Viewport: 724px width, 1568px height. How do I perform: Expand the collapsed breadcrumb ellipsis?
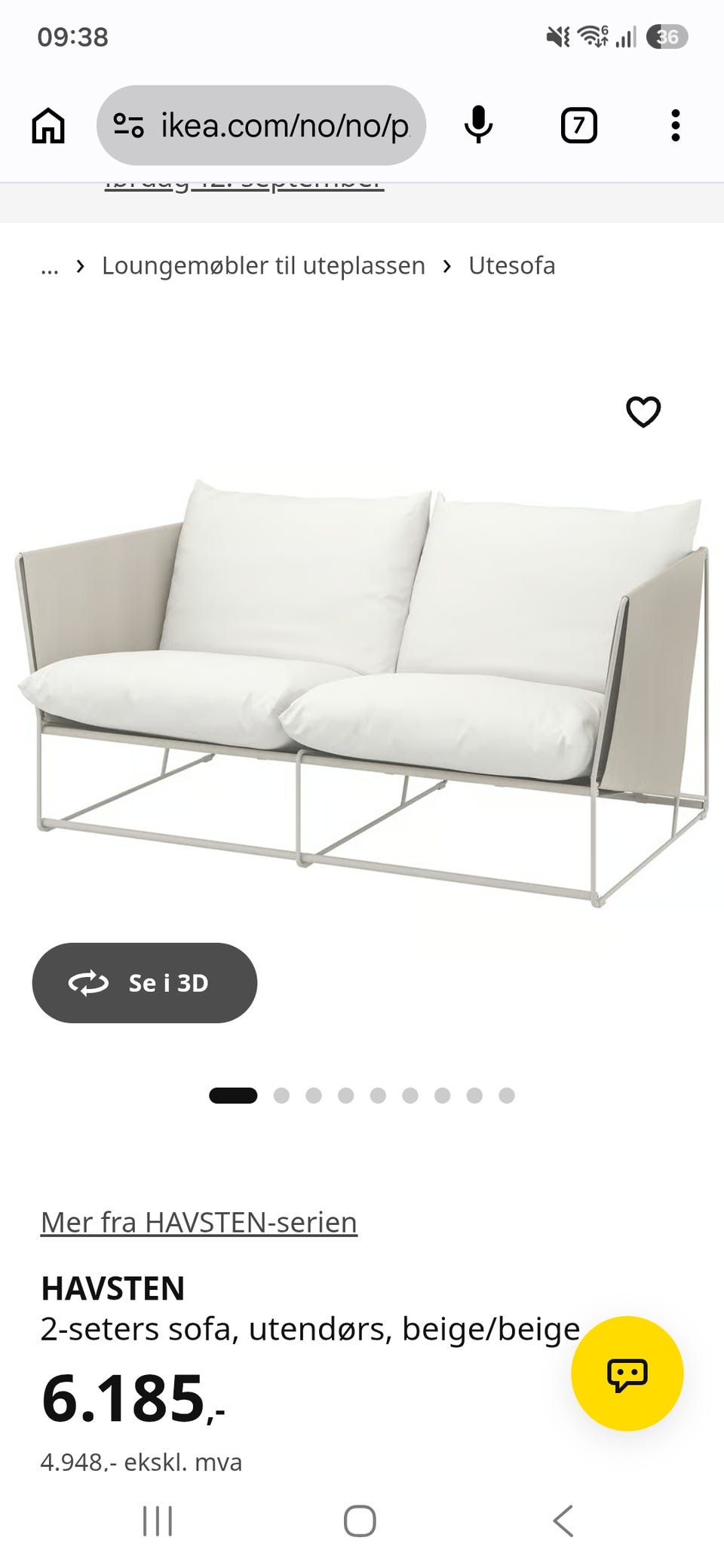(x=50, y=266)
